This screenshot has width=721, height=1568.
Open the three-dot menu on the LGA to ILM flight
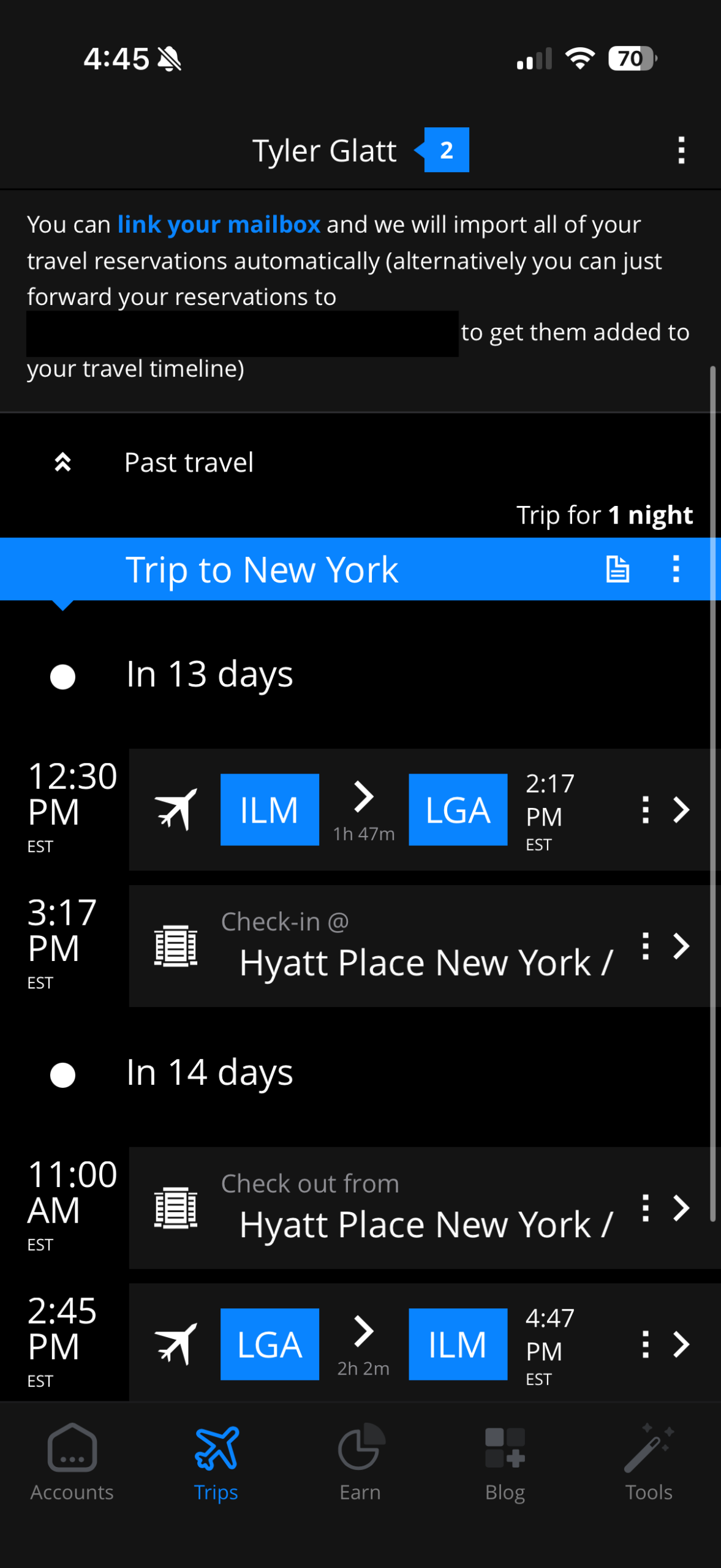tap(645, 1344)
